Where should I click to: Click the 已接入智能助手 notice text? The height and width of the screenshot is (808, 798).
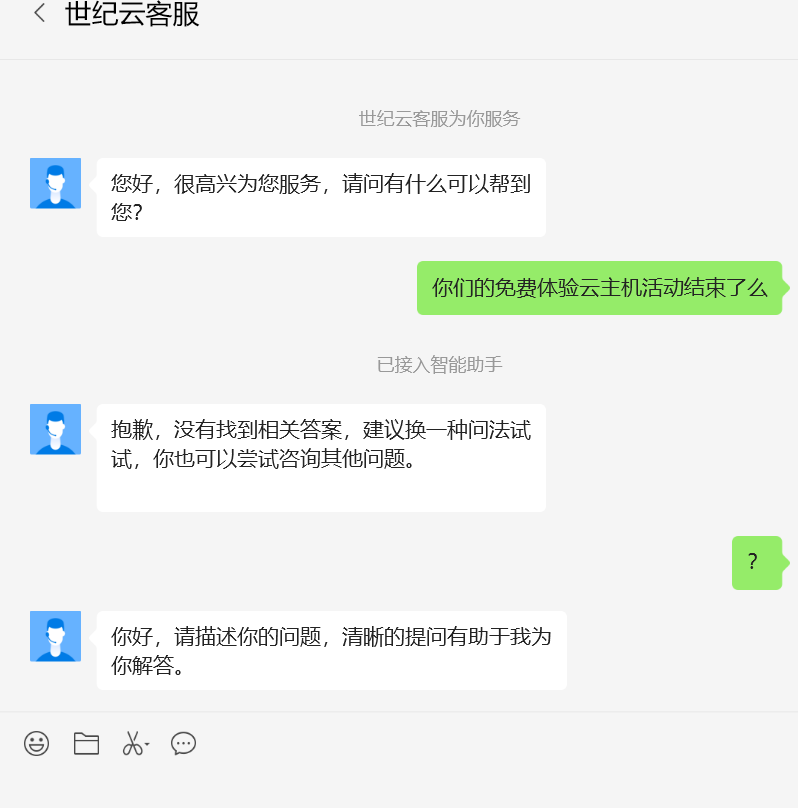[438, 364]
